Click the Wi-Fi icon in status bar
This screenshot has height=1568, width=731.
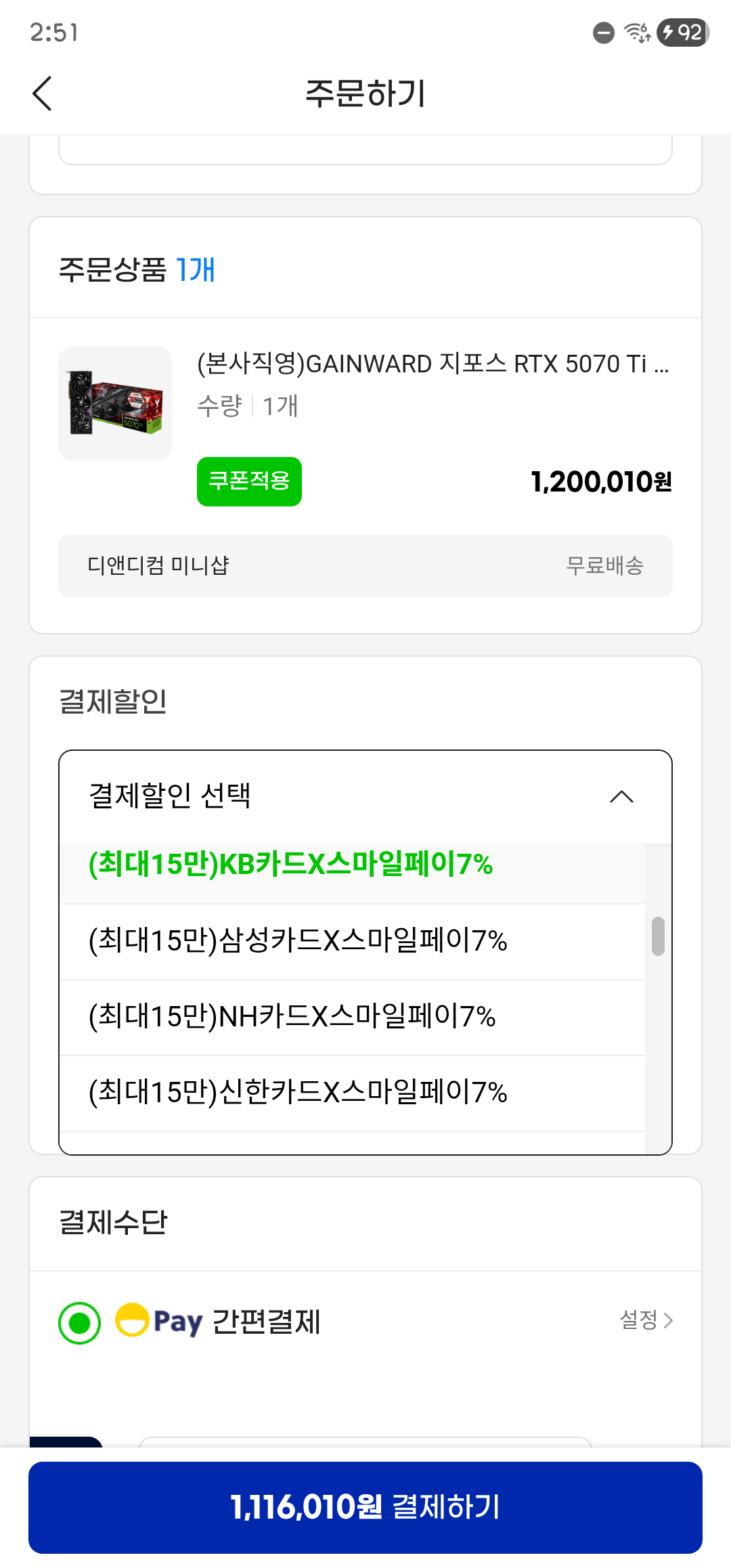pos(635,32)
